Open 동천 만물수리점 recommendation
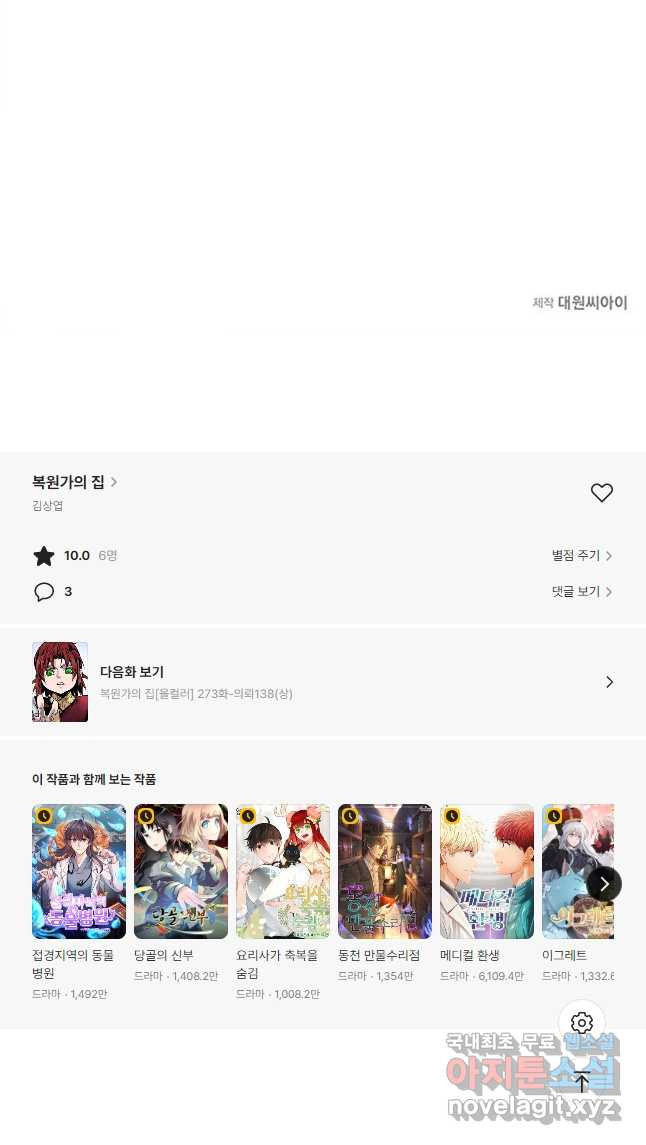 coord(385,871)
